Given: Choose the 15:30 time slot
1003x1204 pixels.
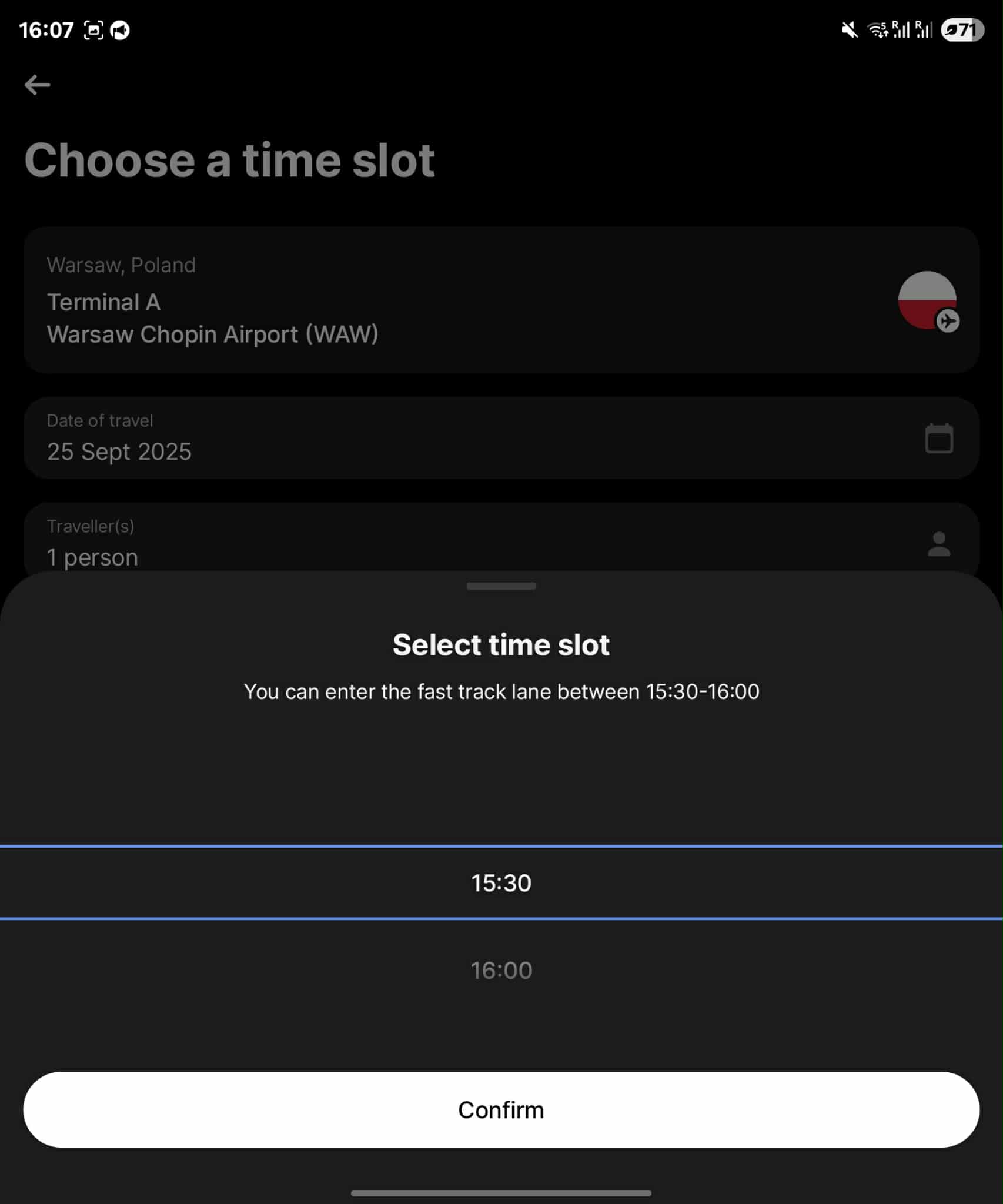Looking at the screenshot, I should click(x=501, y=883).
